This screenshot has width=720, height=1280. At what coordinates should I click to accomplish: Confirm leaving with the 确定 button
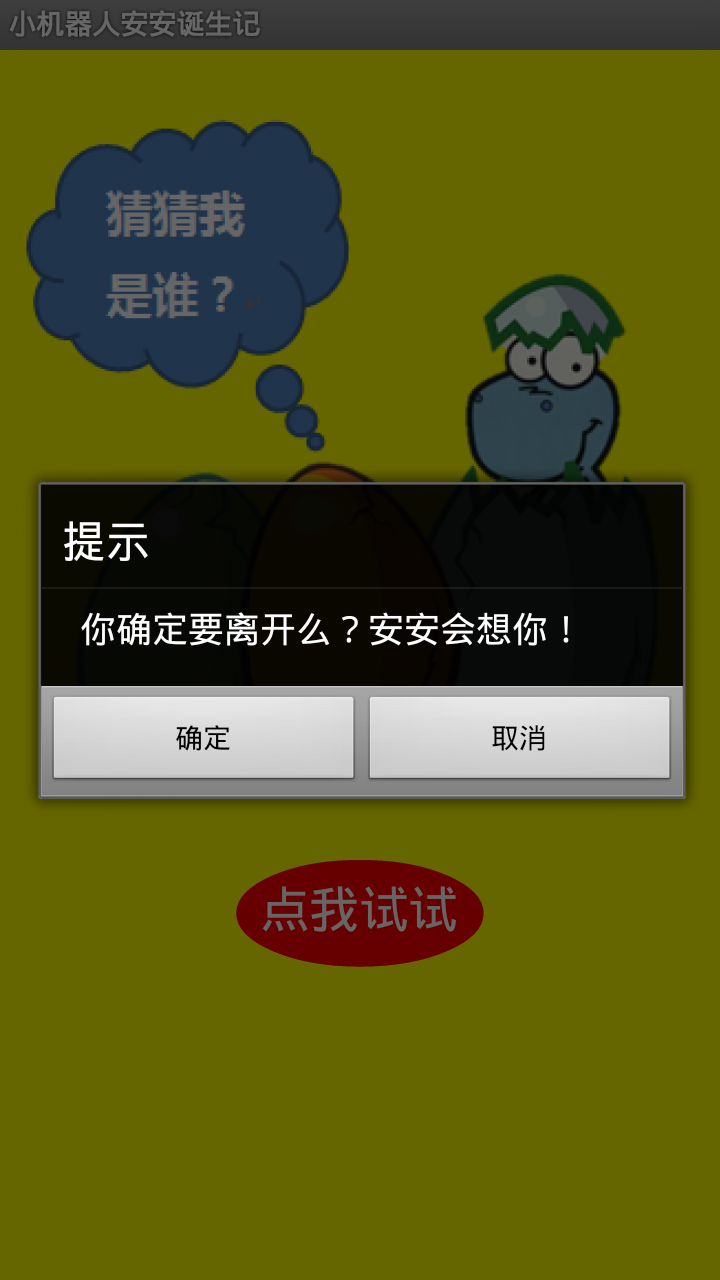click(x=203, y=738)
